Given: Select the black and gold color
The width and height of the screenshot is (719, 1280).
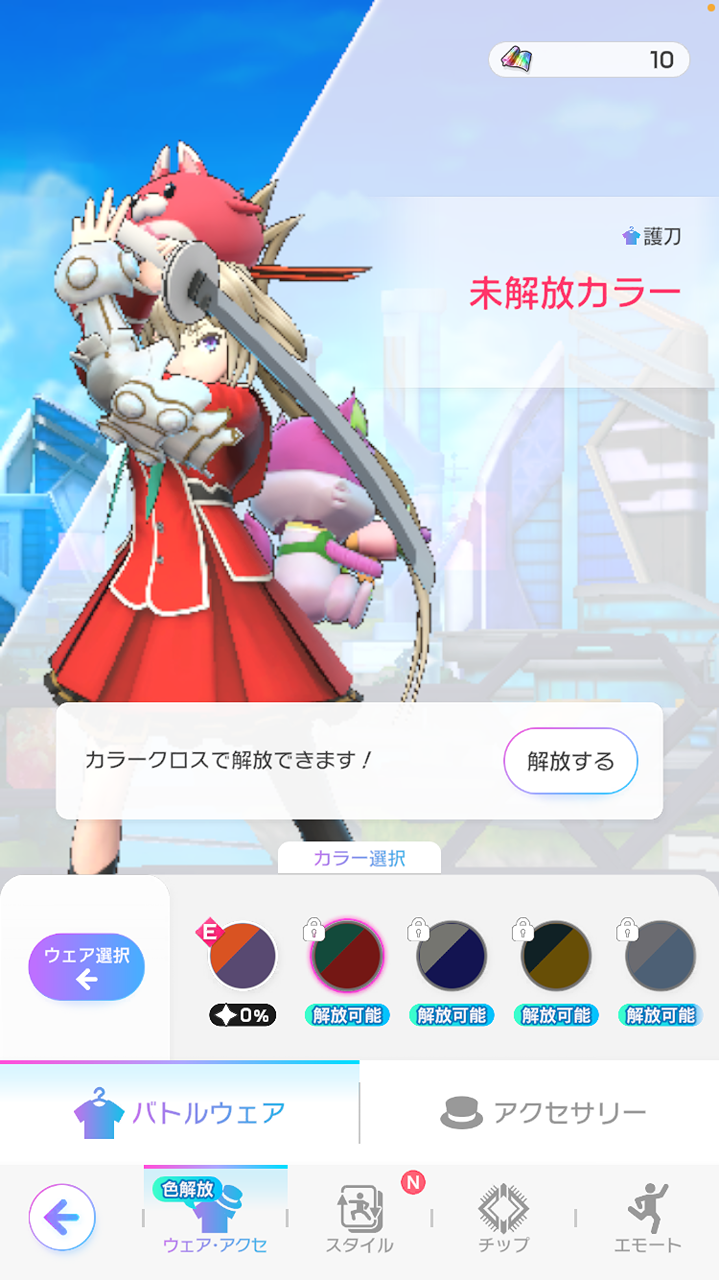Looking at the screenshot, I should (556, 956).
